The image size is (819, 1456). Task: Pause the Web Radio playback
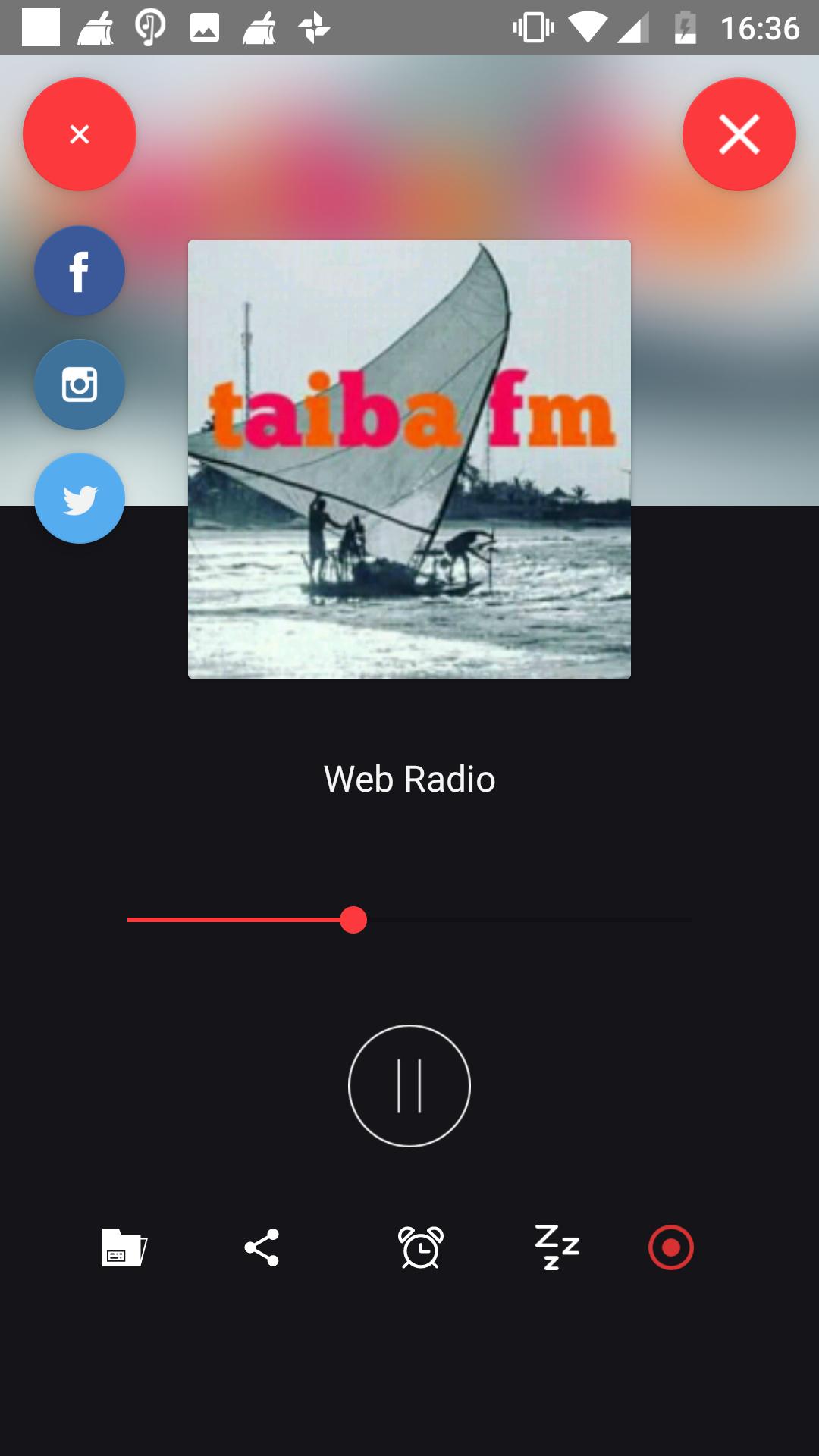tap(409, 1086)
